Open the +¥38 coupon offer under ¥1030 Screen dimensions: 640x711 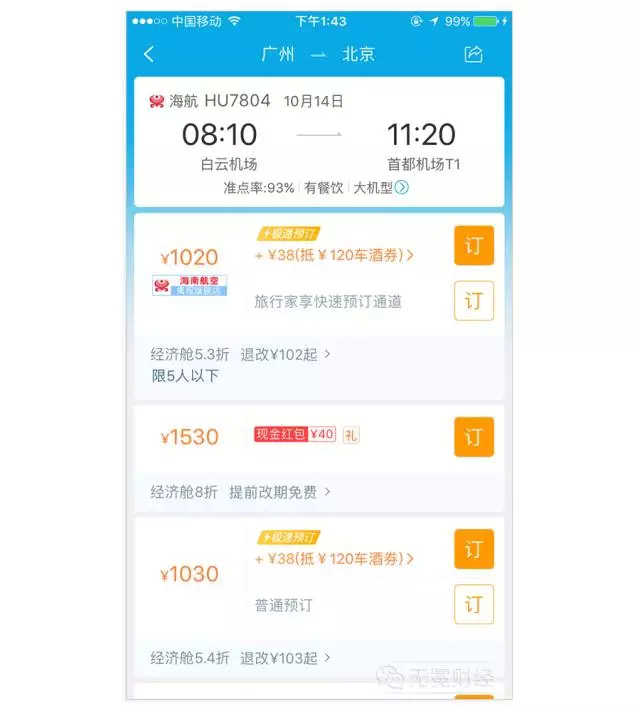pos(335,559)
